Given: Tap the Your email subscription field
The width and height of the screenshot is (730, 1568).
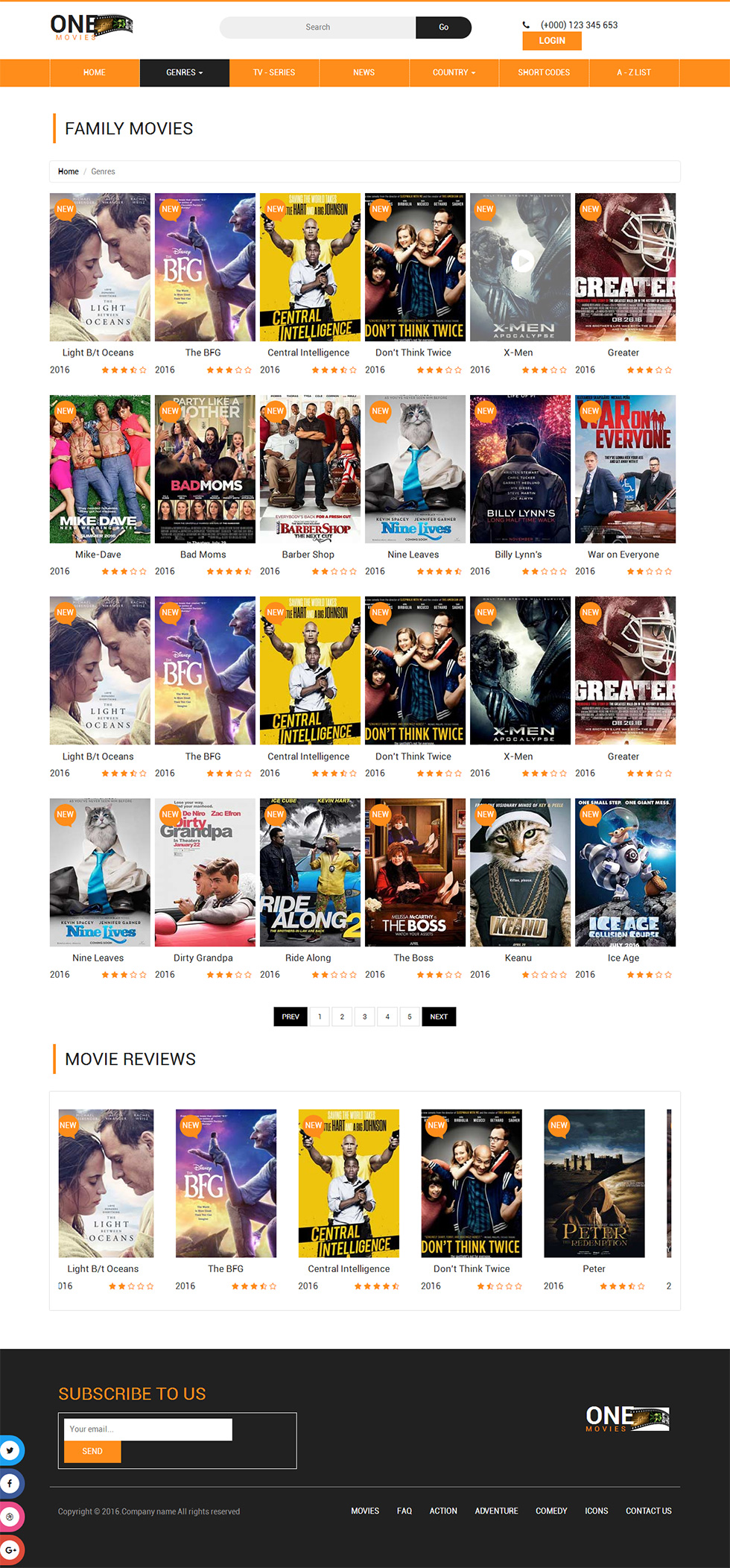Looking at the screenshot, I should (147, 1429).
